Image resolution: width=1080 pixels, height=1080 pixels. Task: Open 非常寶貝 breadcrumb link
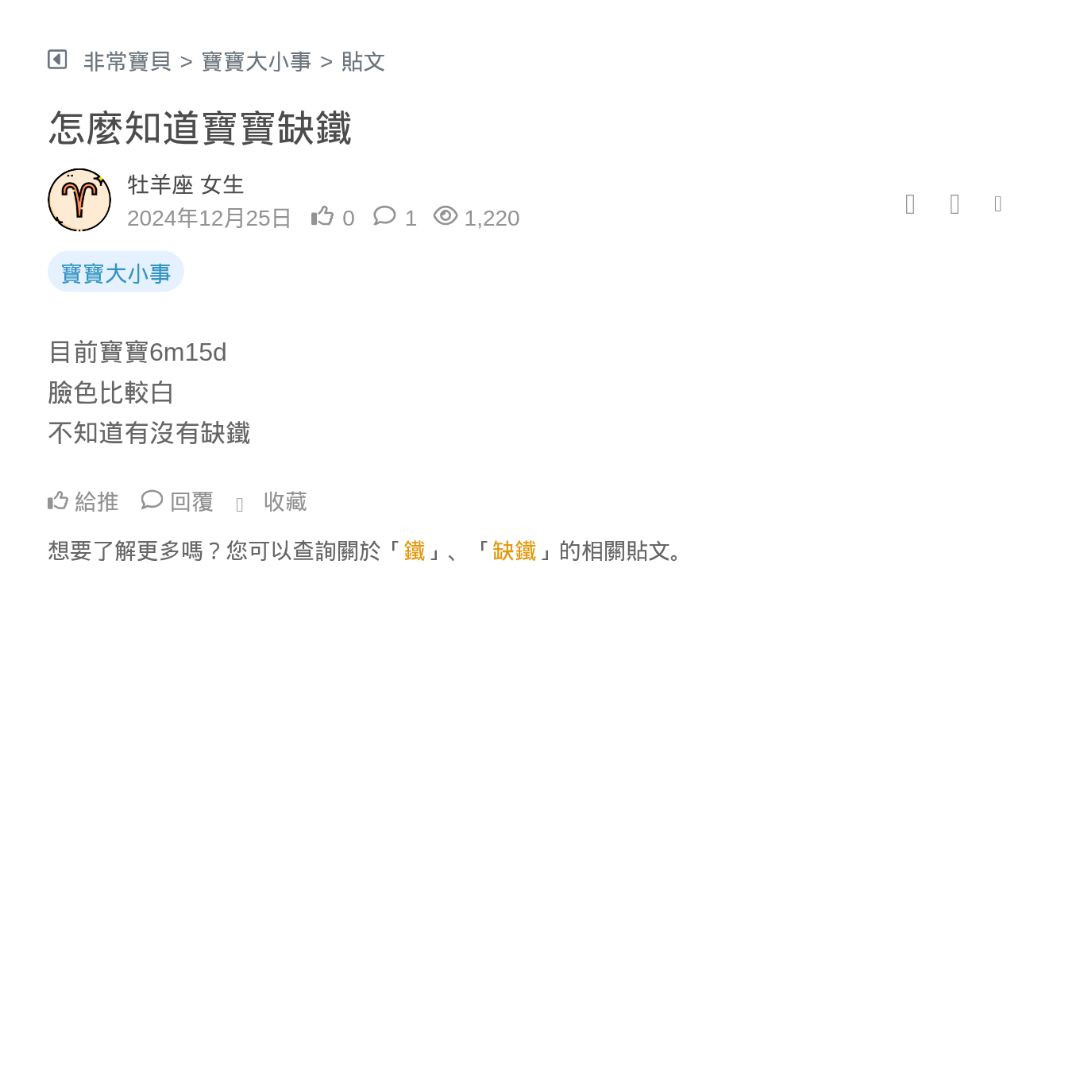coord(127,62)
